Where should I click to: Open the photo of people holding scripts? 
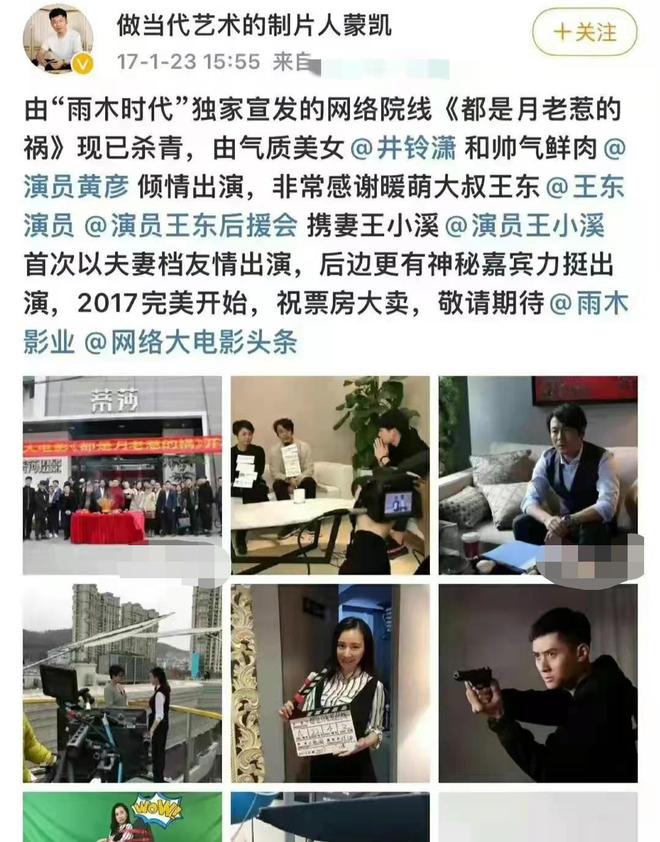click(330, 474)
